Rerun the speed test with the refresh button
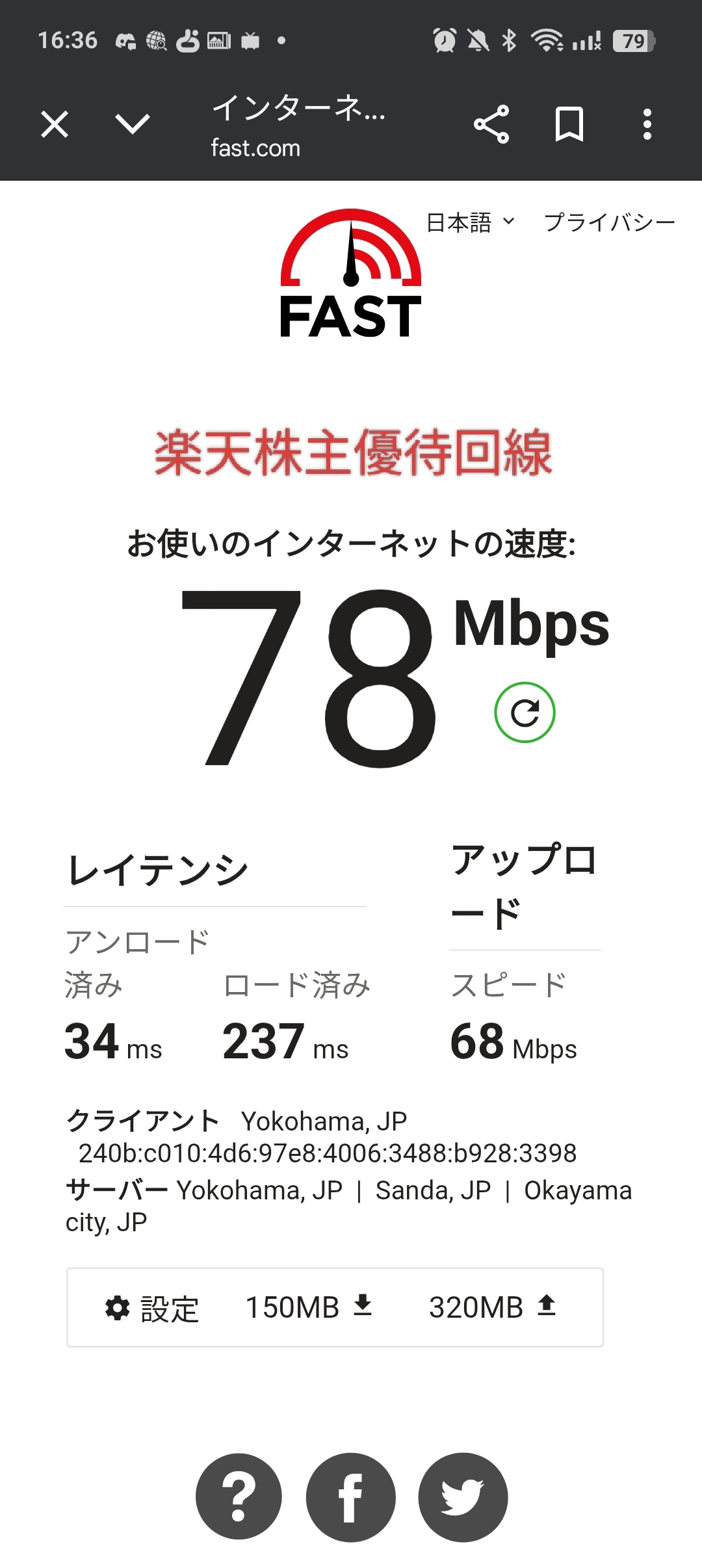This screenshot has height=1568, width=702. 525,712
